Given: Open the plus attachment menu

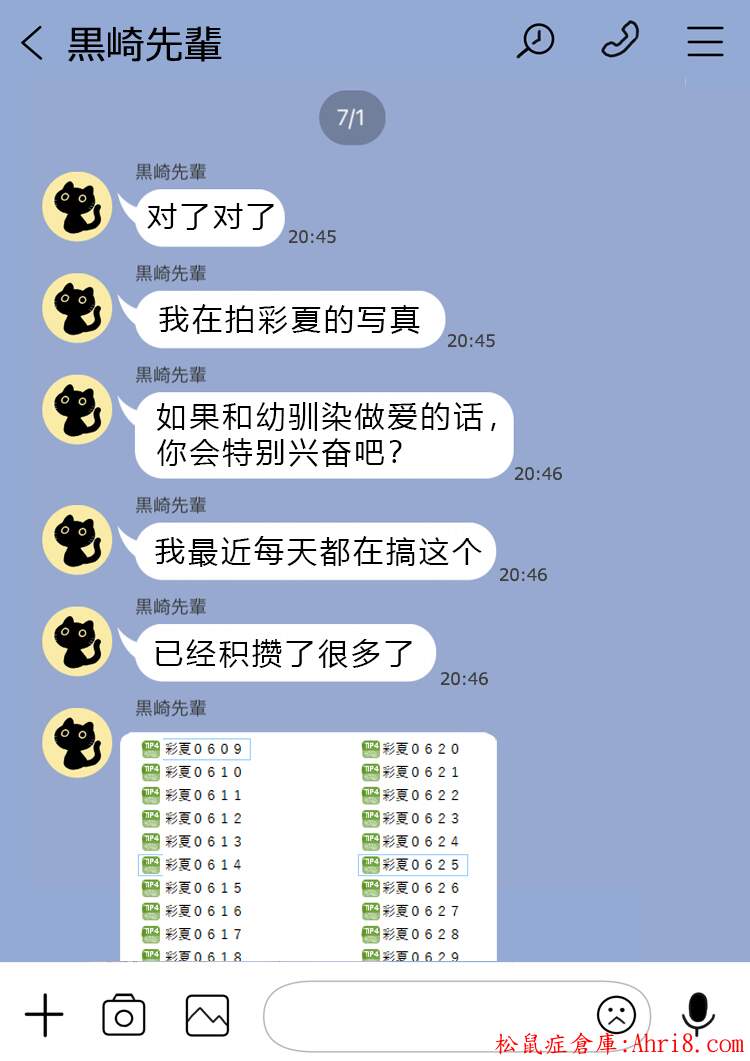Looking at the screenshot, I should [43, 1016].
